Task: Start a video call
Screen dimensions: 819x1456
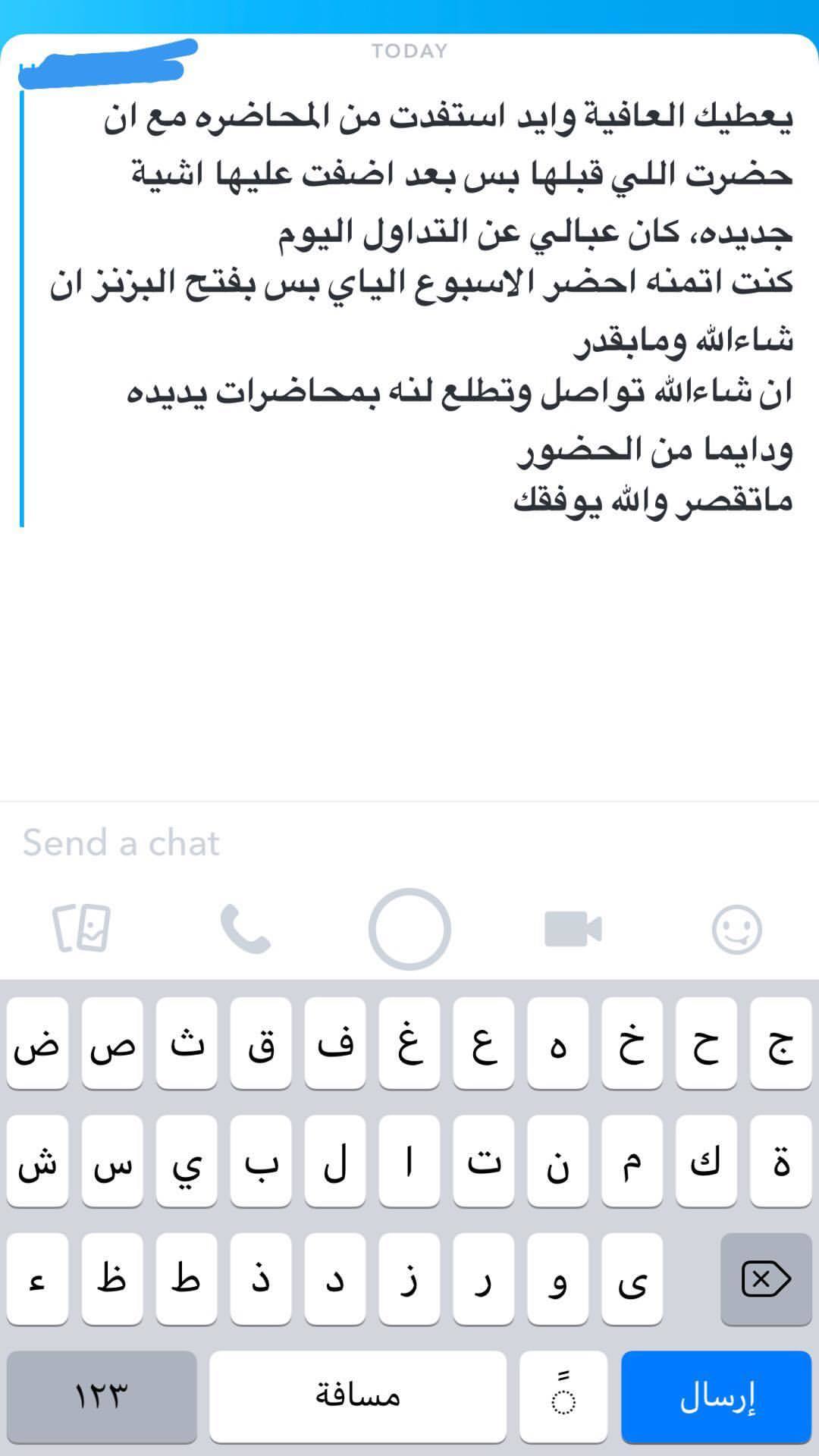Action: (x=573, y=929)
